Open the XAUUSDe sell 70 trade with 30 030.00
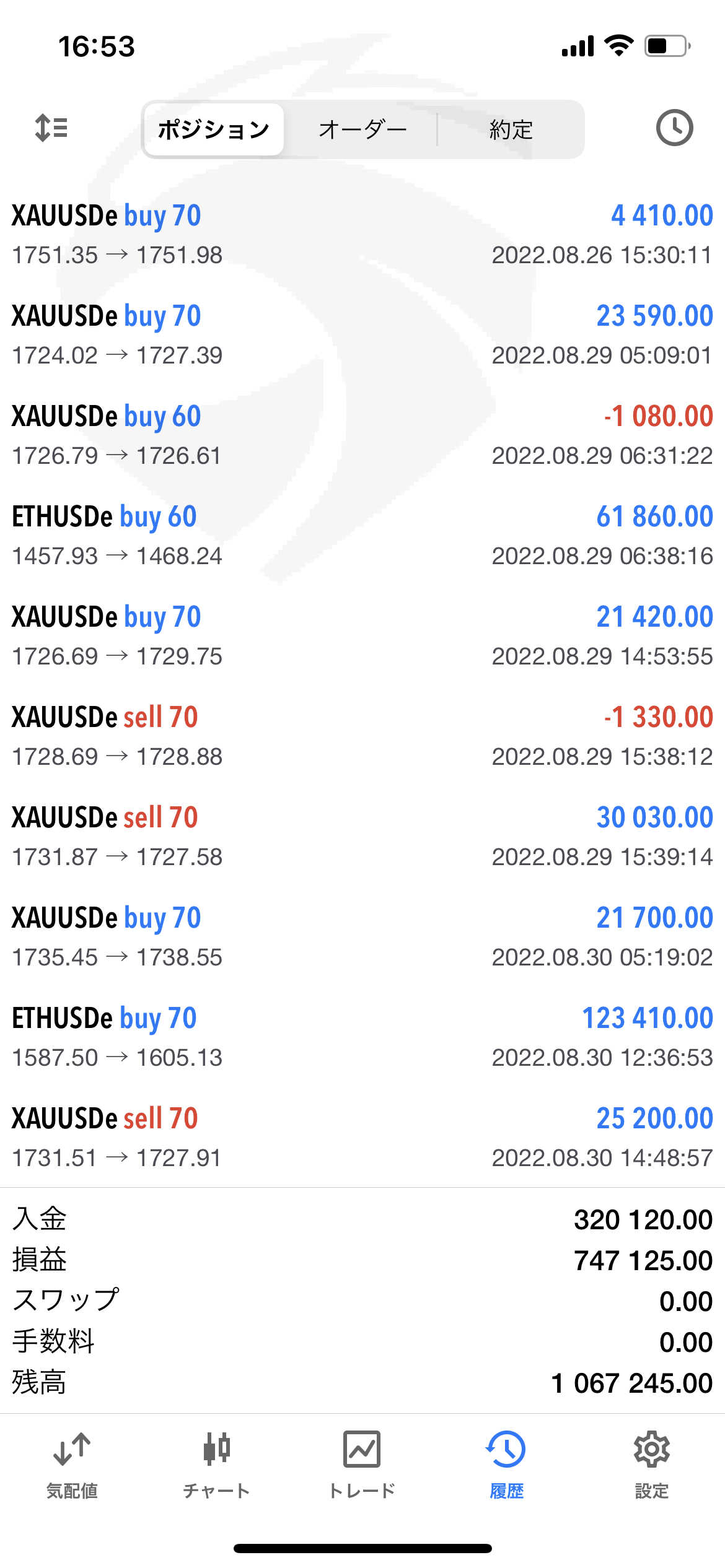Viewport: 725px width, 1568px height. tap(362, 837)
